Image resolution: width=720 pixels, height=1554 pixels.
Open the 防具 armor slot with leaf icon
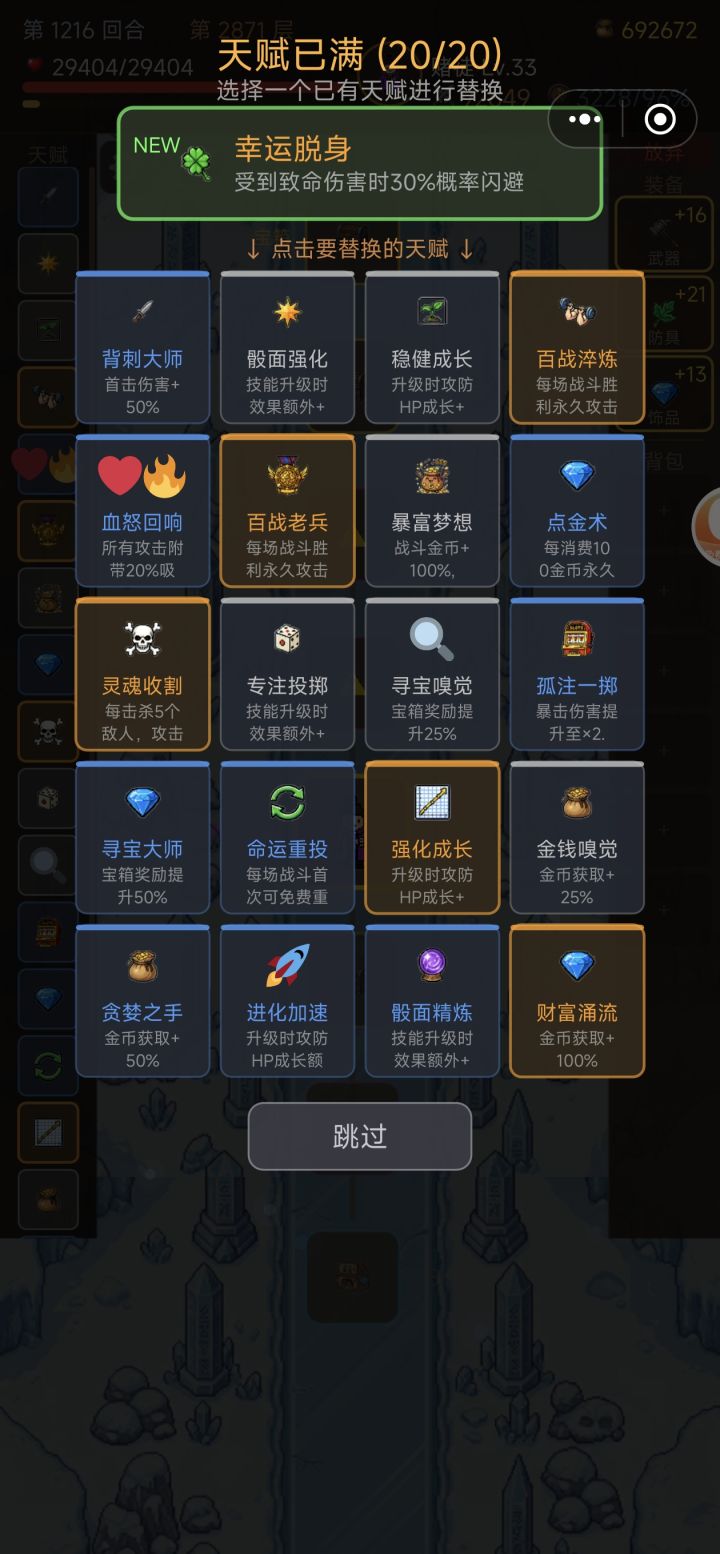point(668,312)
